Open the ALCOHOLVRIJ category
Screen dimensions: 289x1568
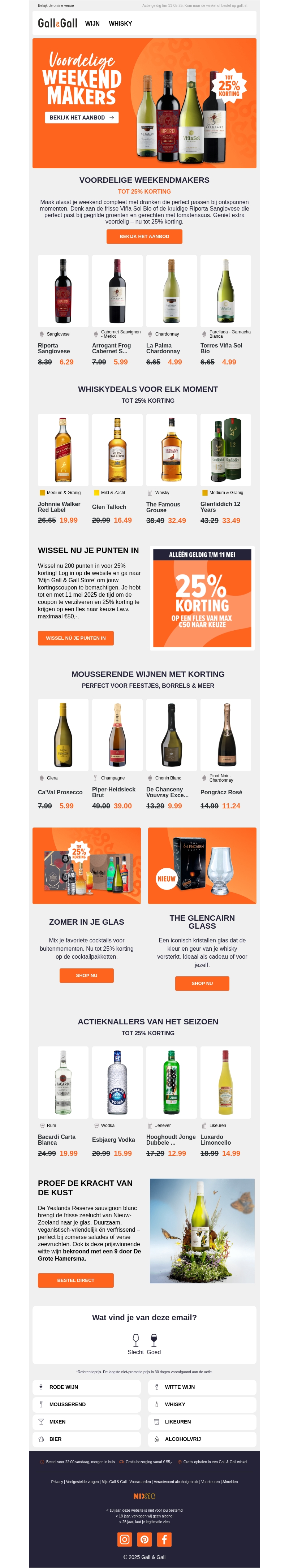(202, 1439)
